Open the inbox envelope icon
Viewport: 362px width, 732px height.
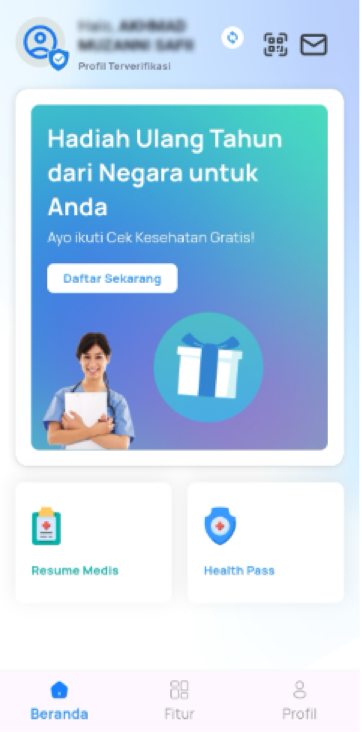click(x=313, y=44)
